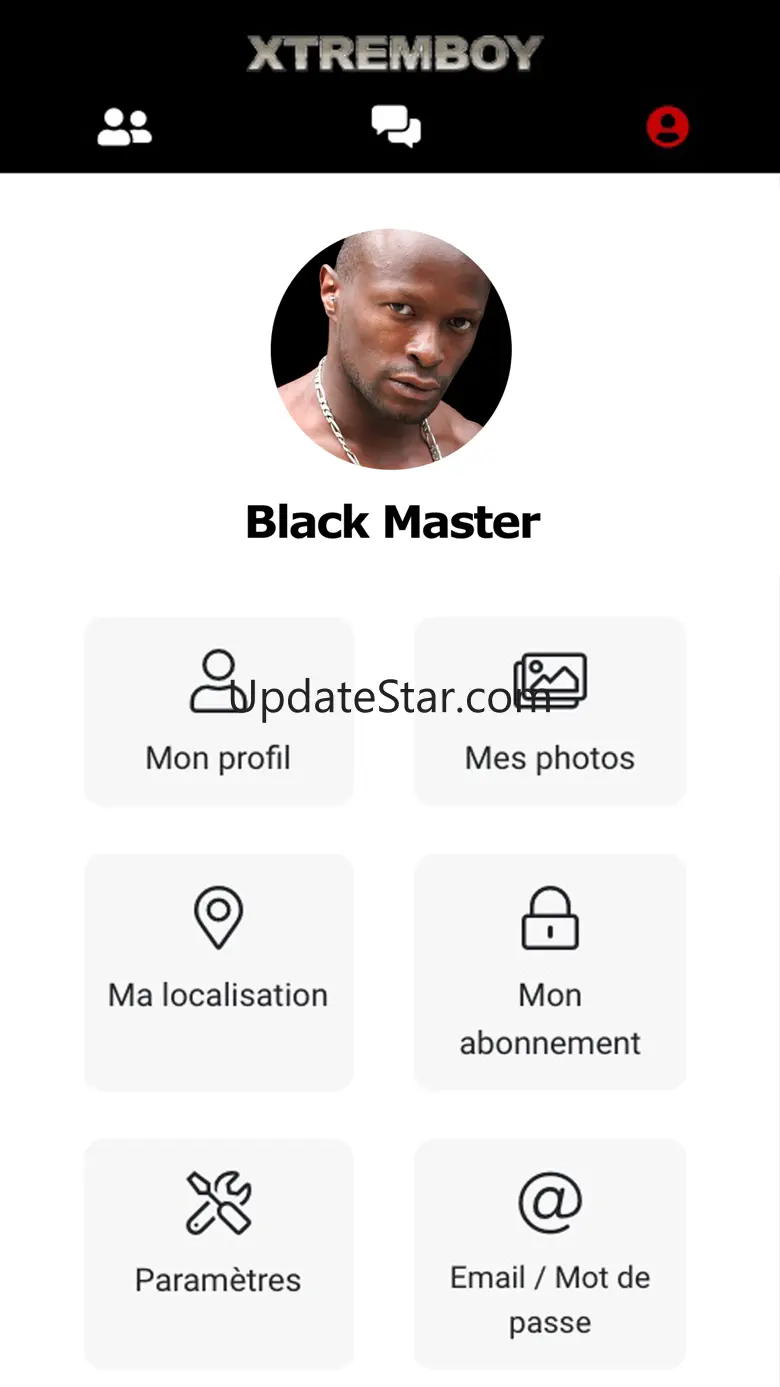Screen dimensions: 780x1387
Task: Switch to the messages chat tab
Action: [396, 127]
